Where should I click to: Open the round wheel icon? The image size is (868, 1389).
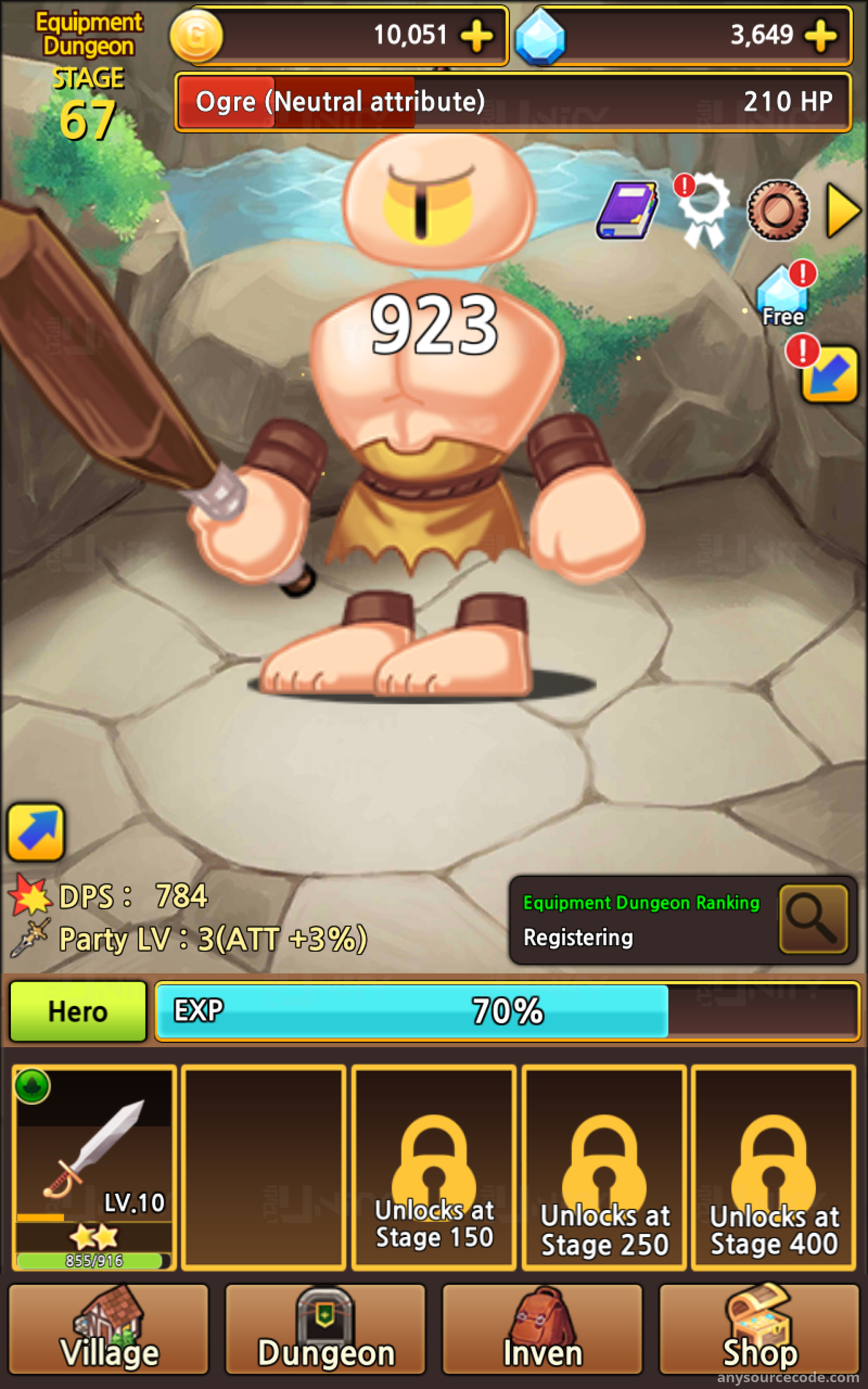click(778, 209)
